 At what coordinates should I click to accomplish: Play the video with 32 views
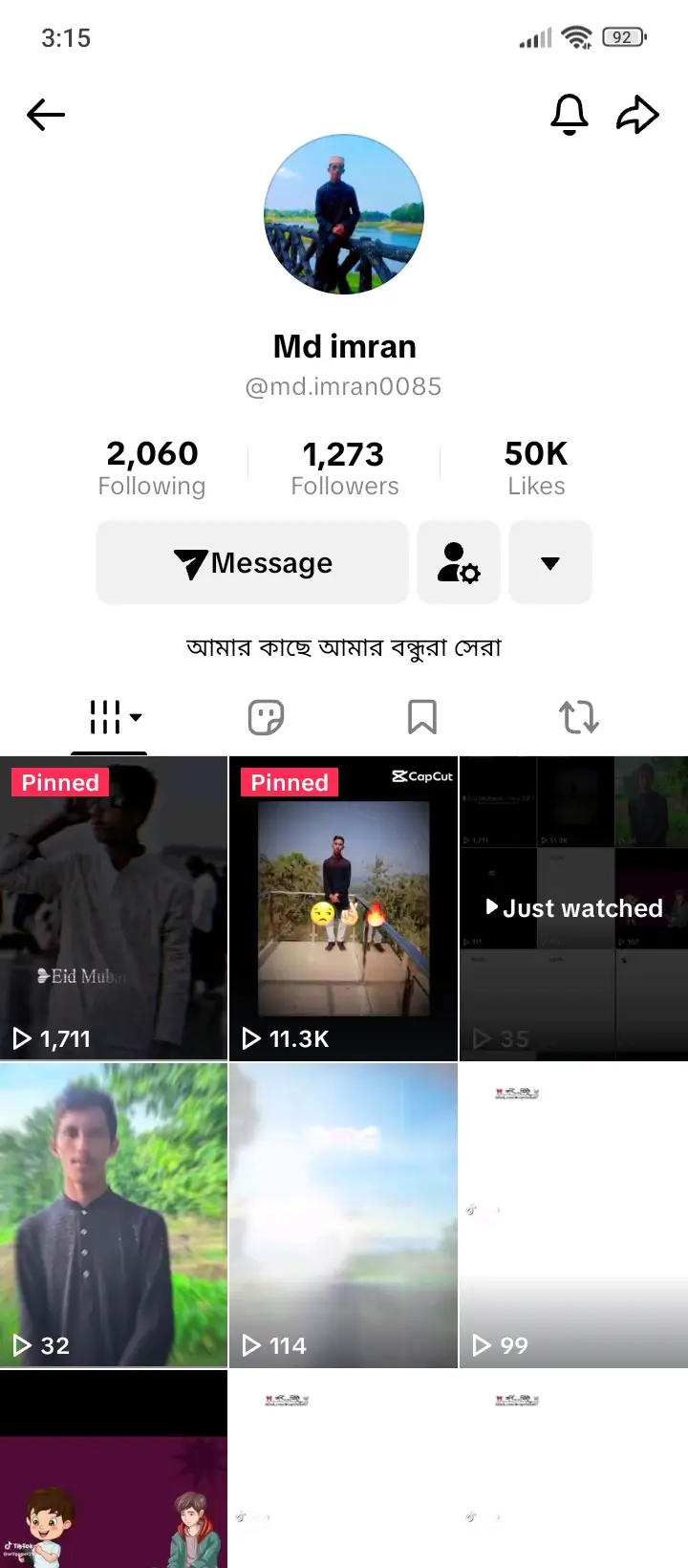(114, 1214)
